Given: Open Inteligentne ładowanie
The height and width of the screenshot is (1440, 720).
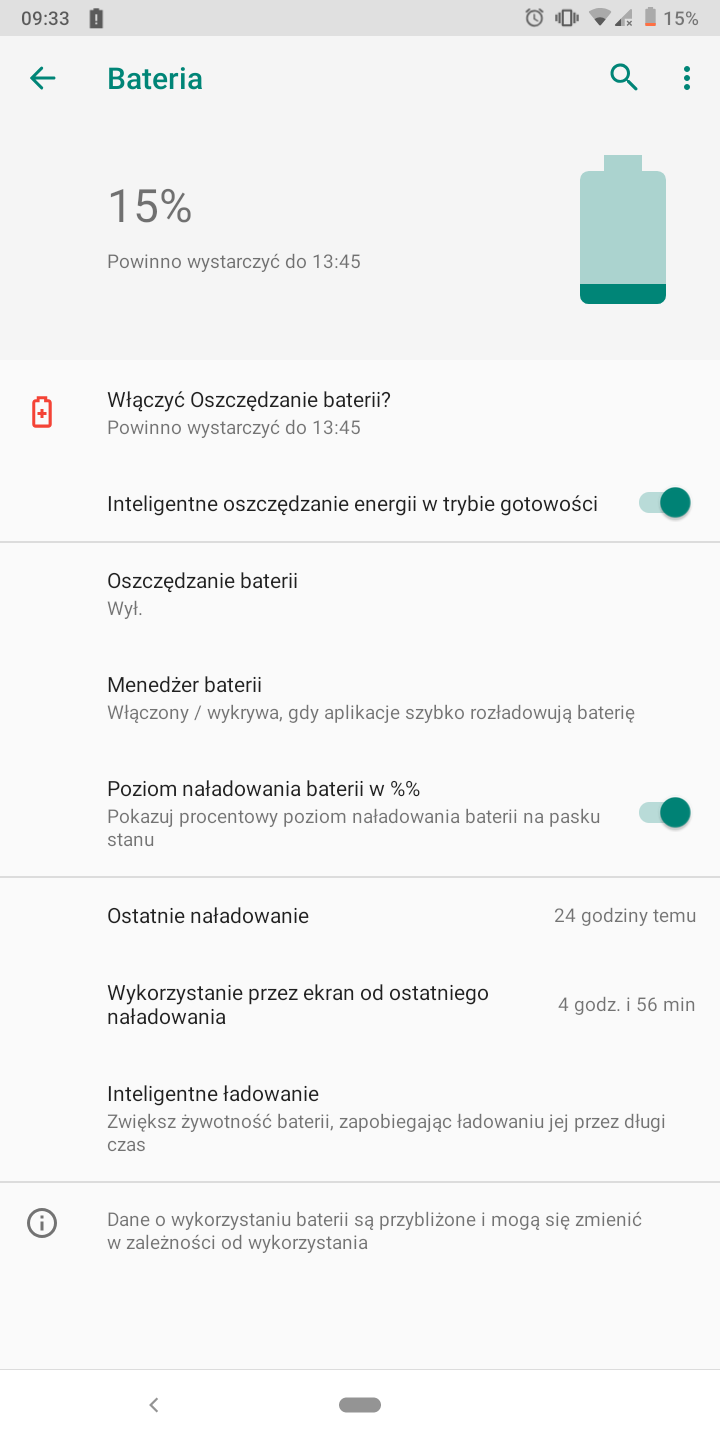Looking at the screenshot, I should (x=360, y=1118).
